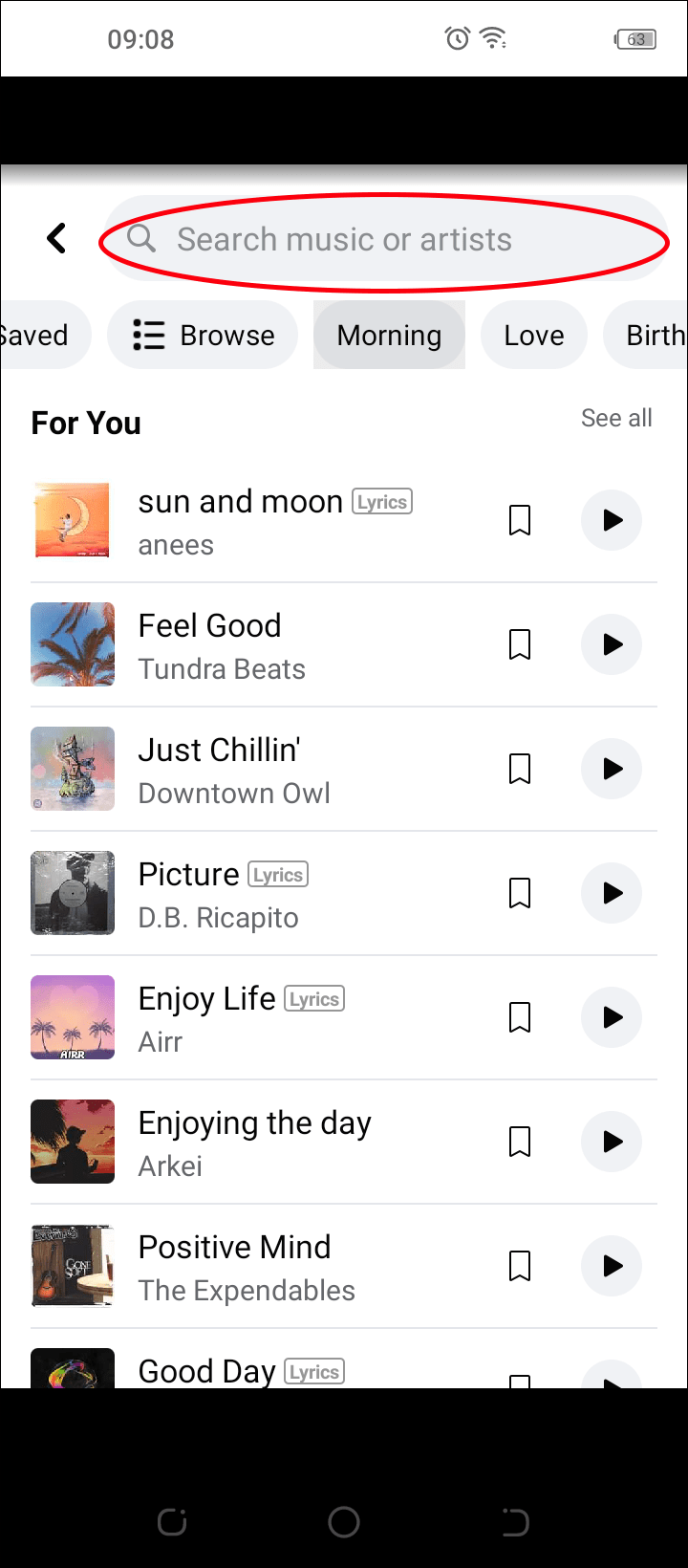The height and width of the screenshot is (1568, 688).
Task: Play Feel Good by Tundra Beats
Action: (x=612, y=644)
